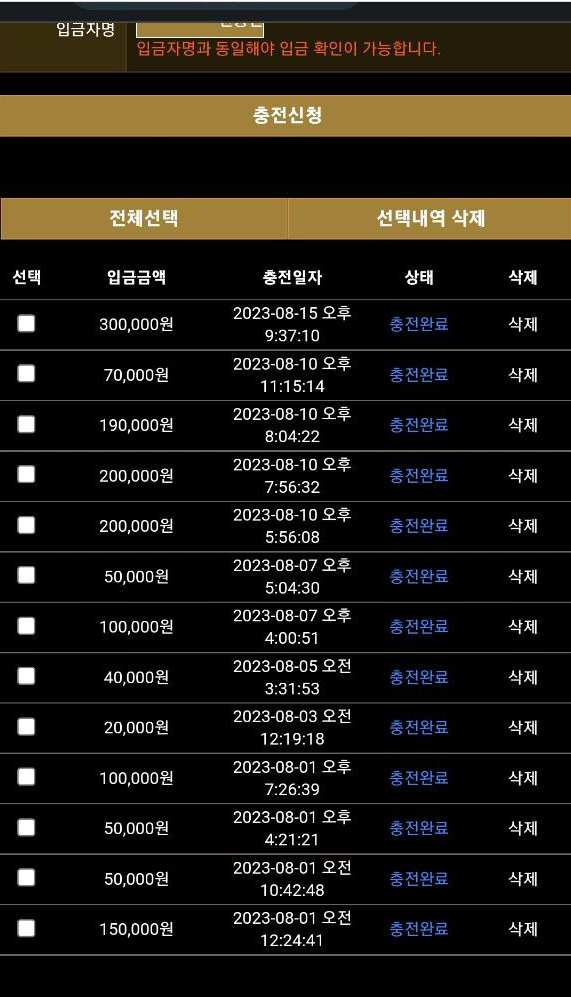Delete the 150,000원 deposit record
Screen dimensions: 571x997
[523, 929]
